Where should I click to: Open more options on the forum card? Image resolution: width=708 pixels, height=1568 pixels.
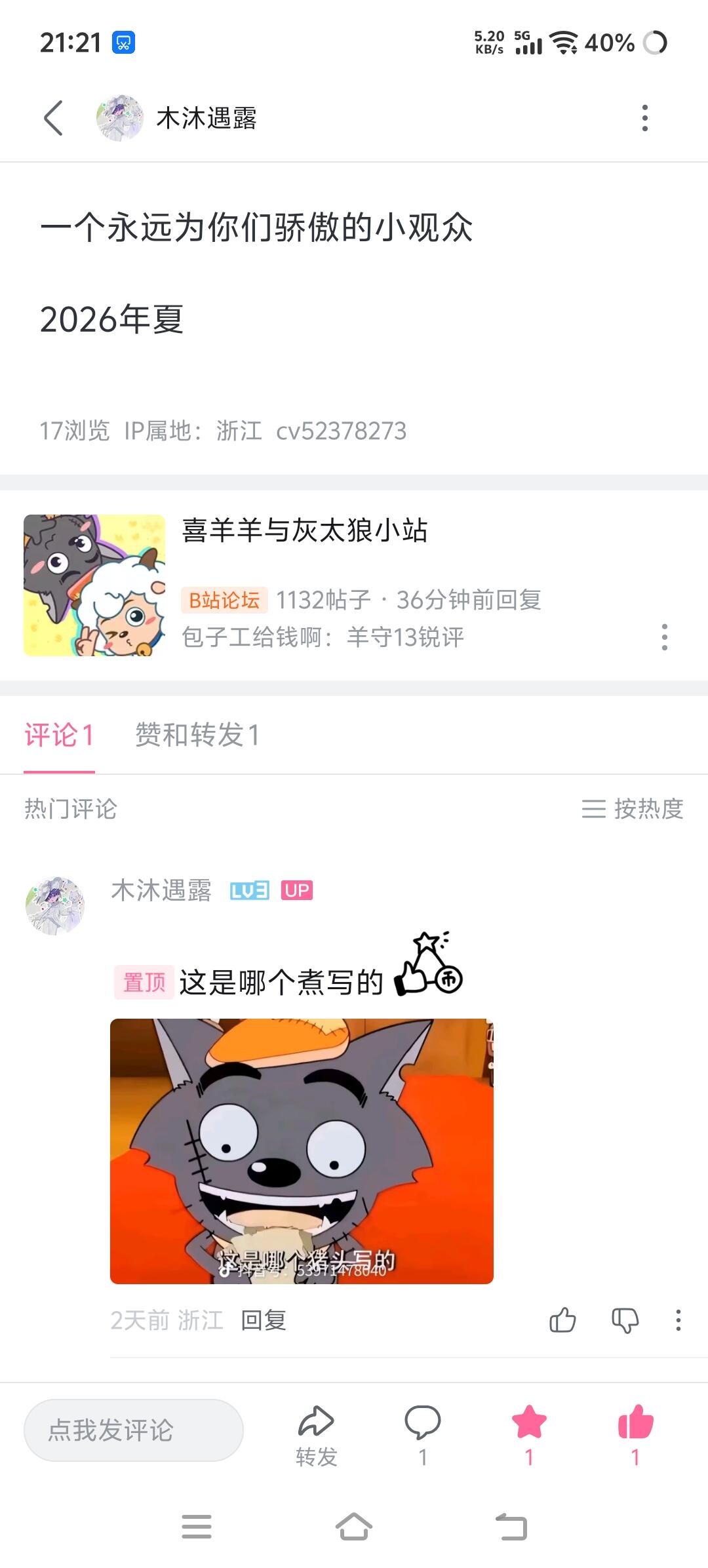(x=665, y=637)
